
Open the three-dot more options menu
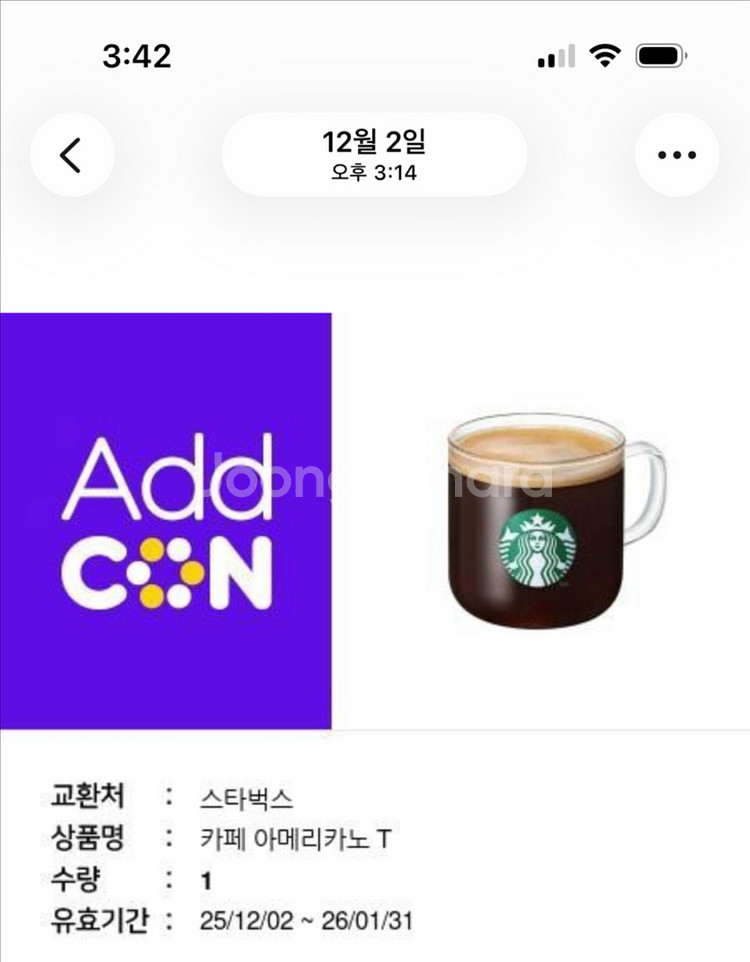[677, 155]
